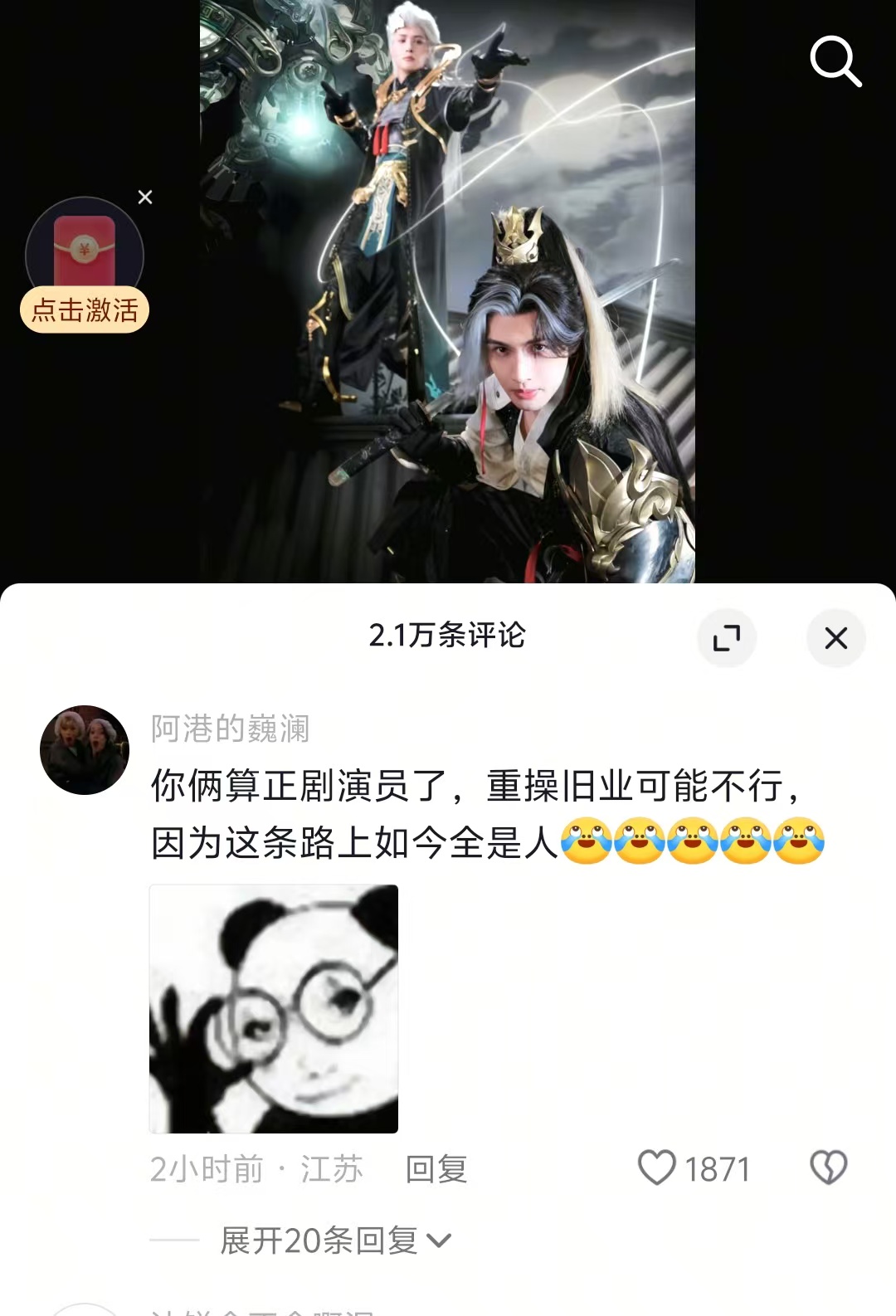Close the comments panel
The width and height of the screenshot is (896, 1316).
(x=835, y=637)
